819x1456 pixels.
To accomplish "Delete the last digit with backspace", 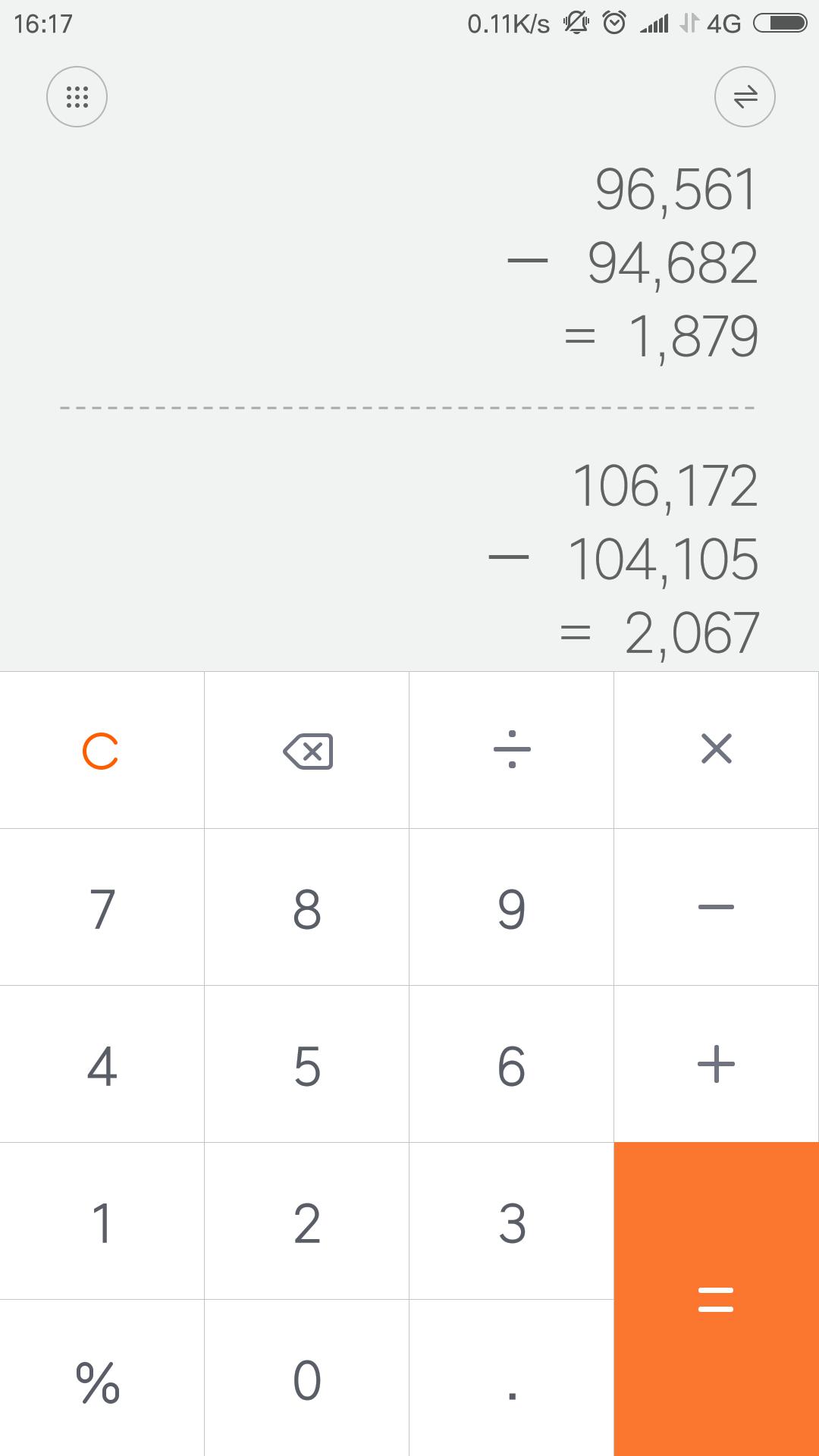I will [307, 751].
